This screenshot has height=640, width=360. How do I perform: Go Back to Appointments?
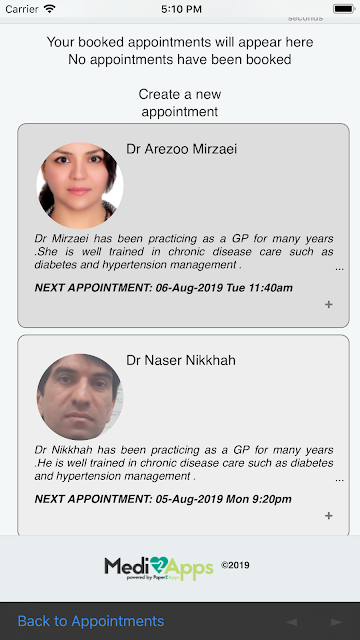[x=91, y=621]
